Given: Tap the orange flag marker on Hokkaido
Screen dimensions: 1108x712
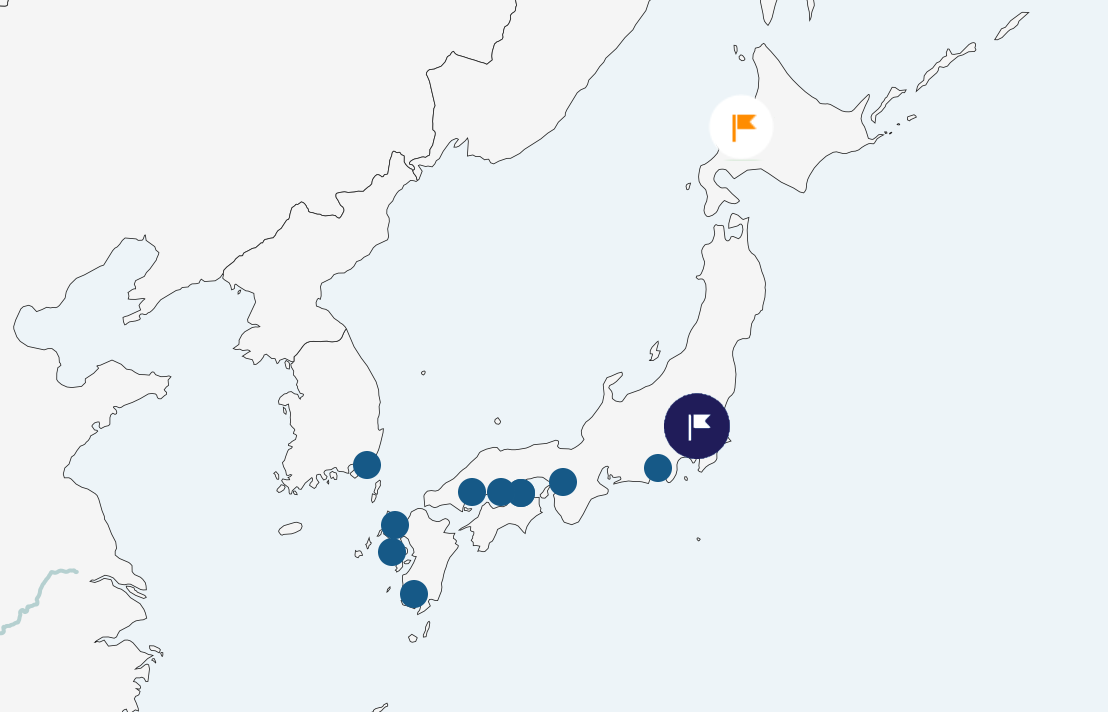Looking at the screenshot, I should click(x=741, y=127).
